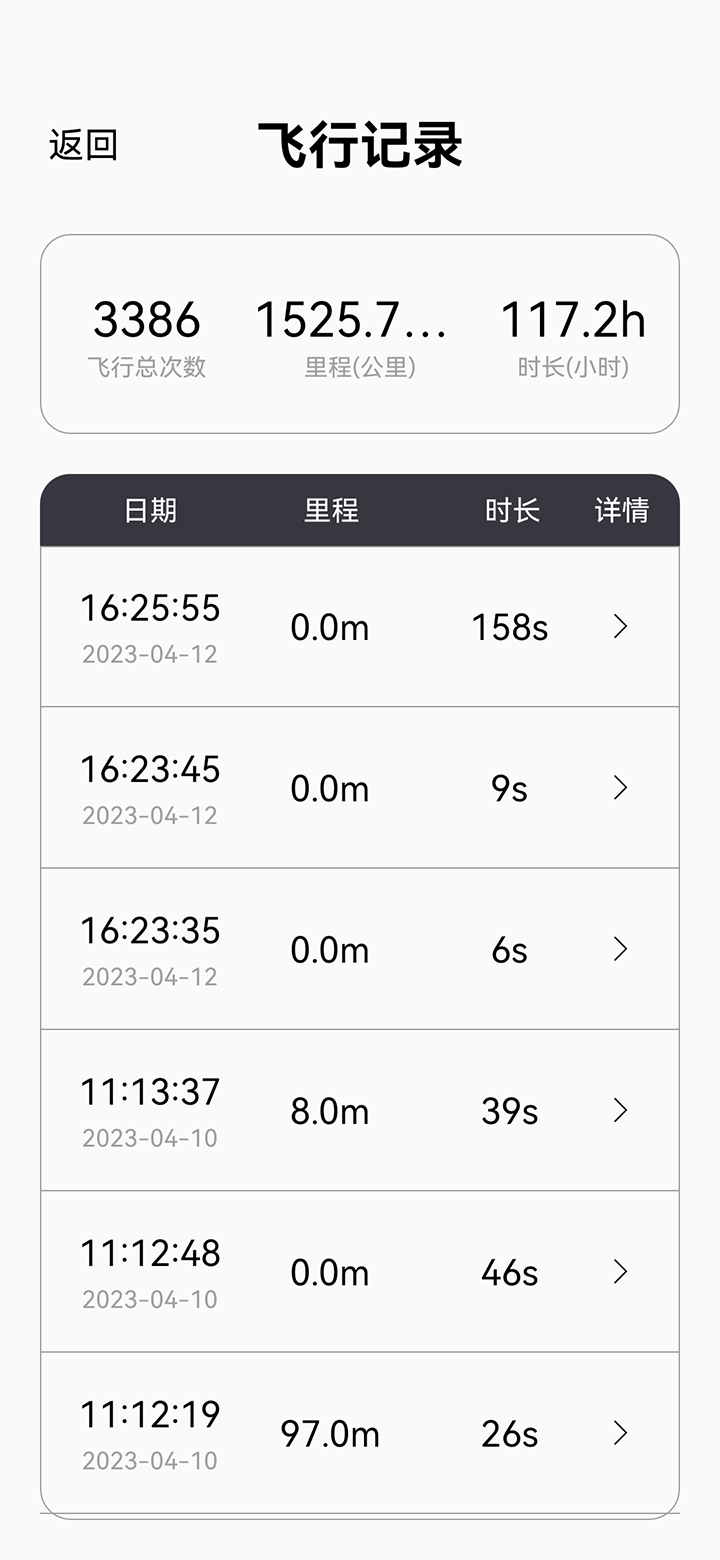Open the 16:23:35 flight detail chevron
The width and height of the screenshot is (720, 1560).
point(620,949)
